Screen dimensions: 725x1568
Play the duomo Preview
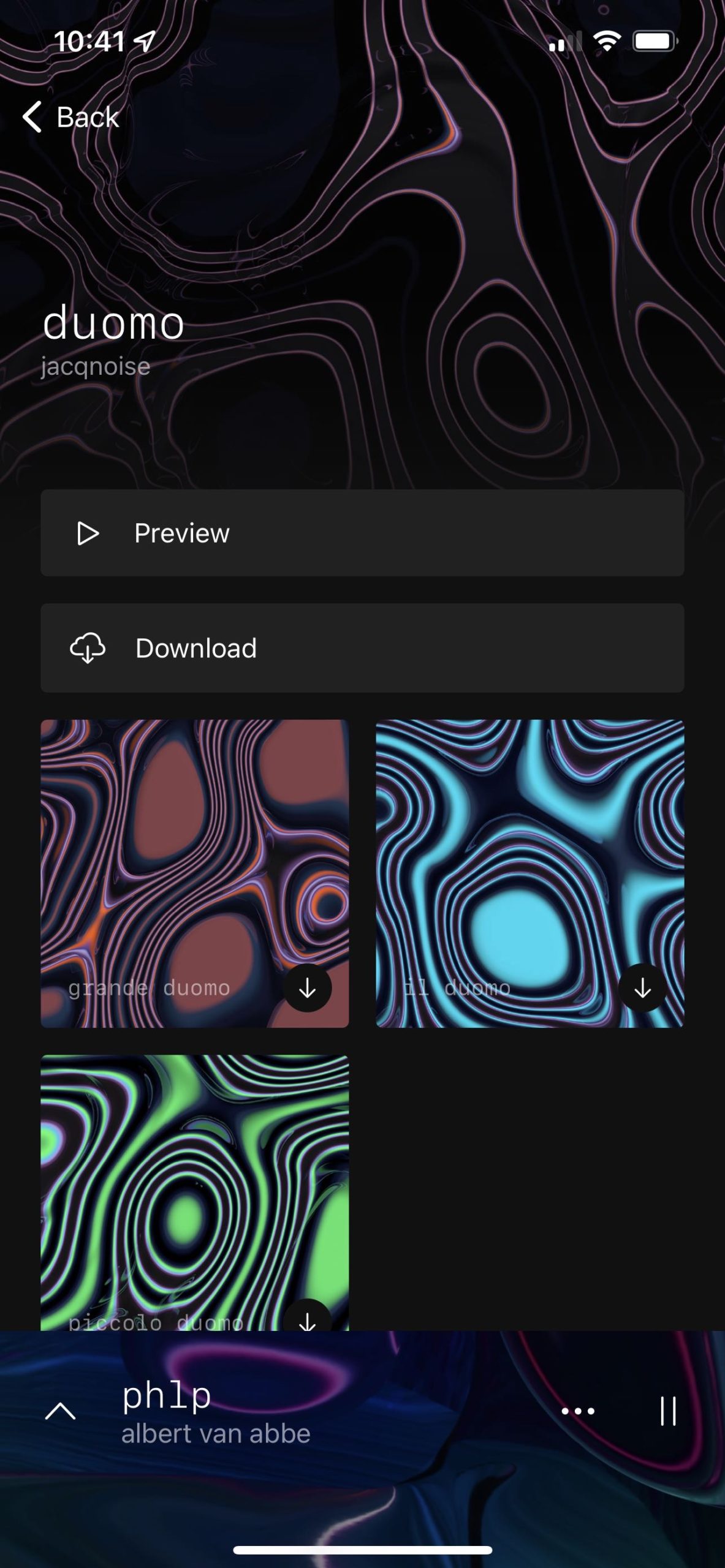pyautogui.click(x=362, y=532)
